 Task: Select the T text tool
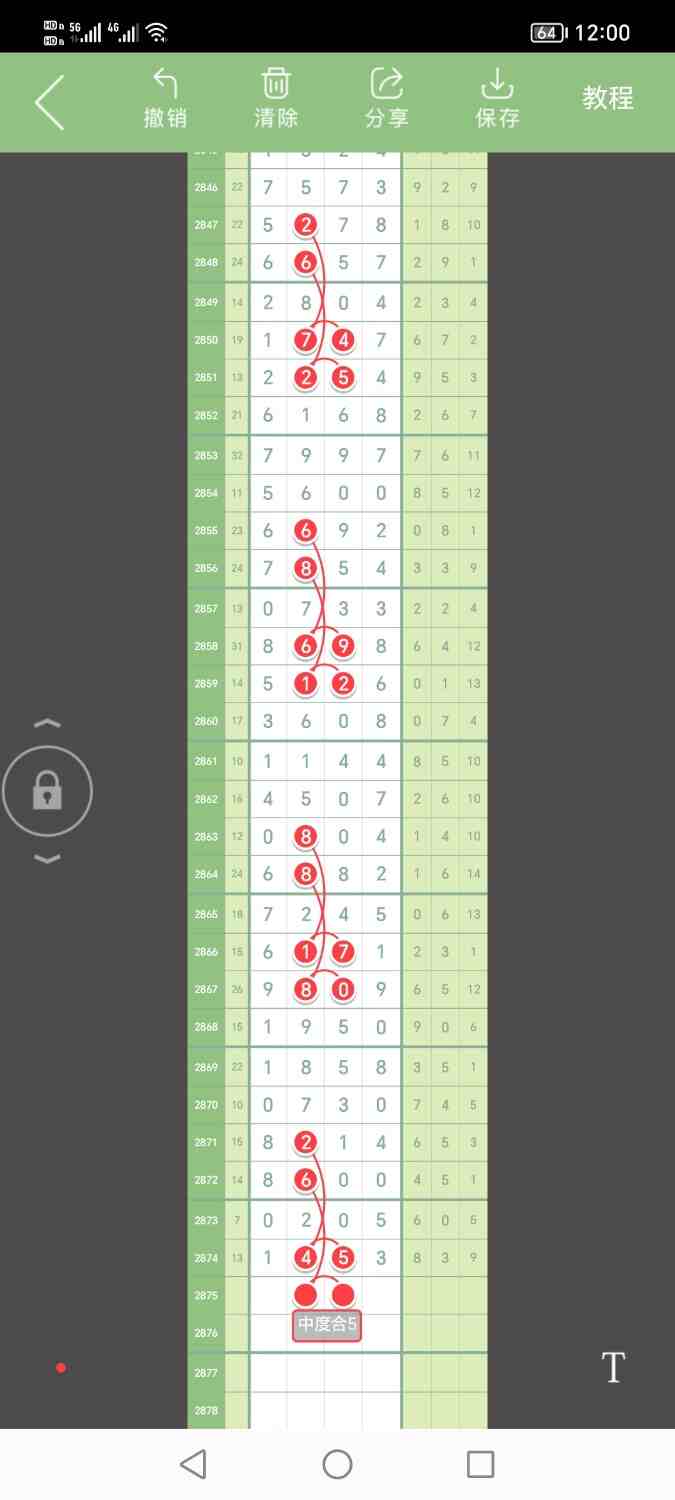[613, 1367]
